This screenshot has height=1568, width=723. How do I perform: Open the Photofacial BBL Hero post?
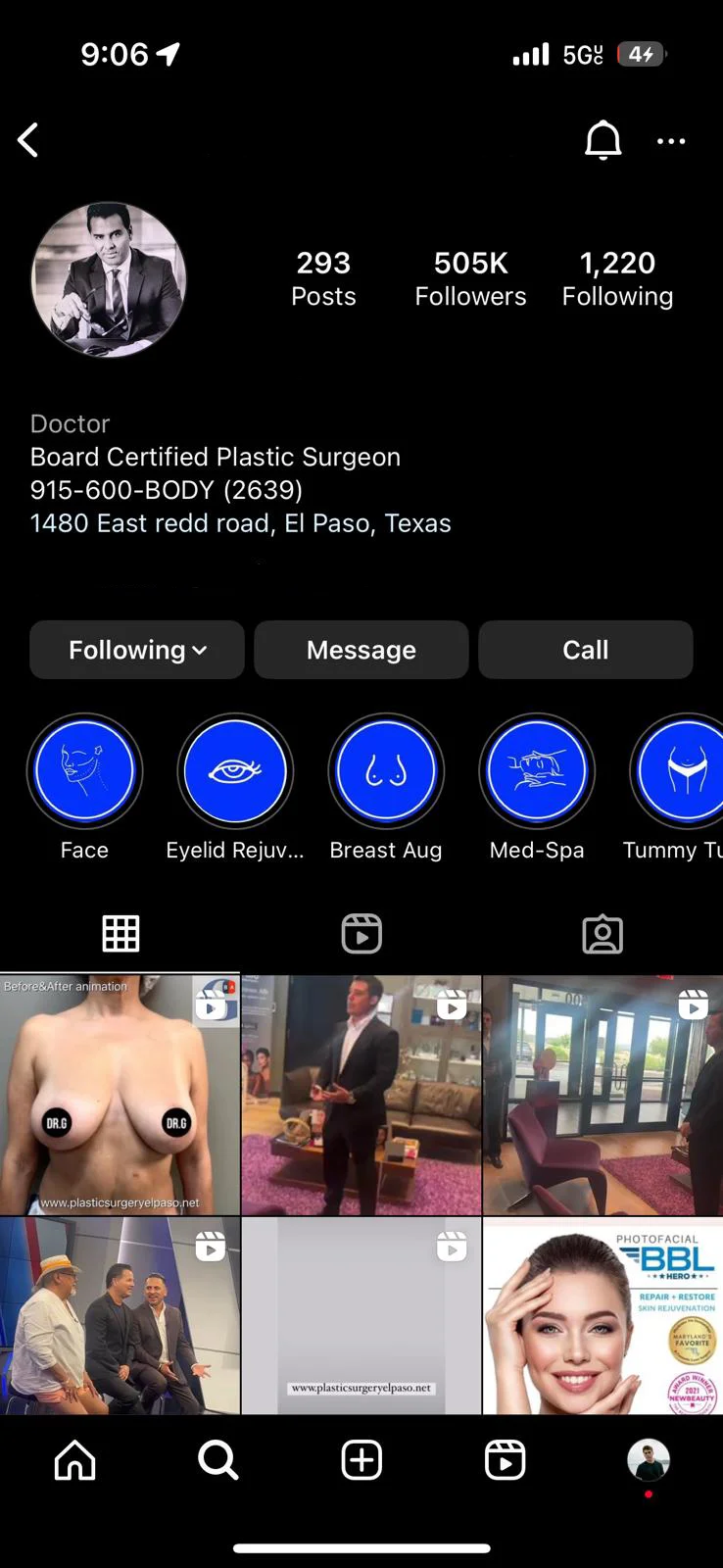click(x=602, y=1315)
